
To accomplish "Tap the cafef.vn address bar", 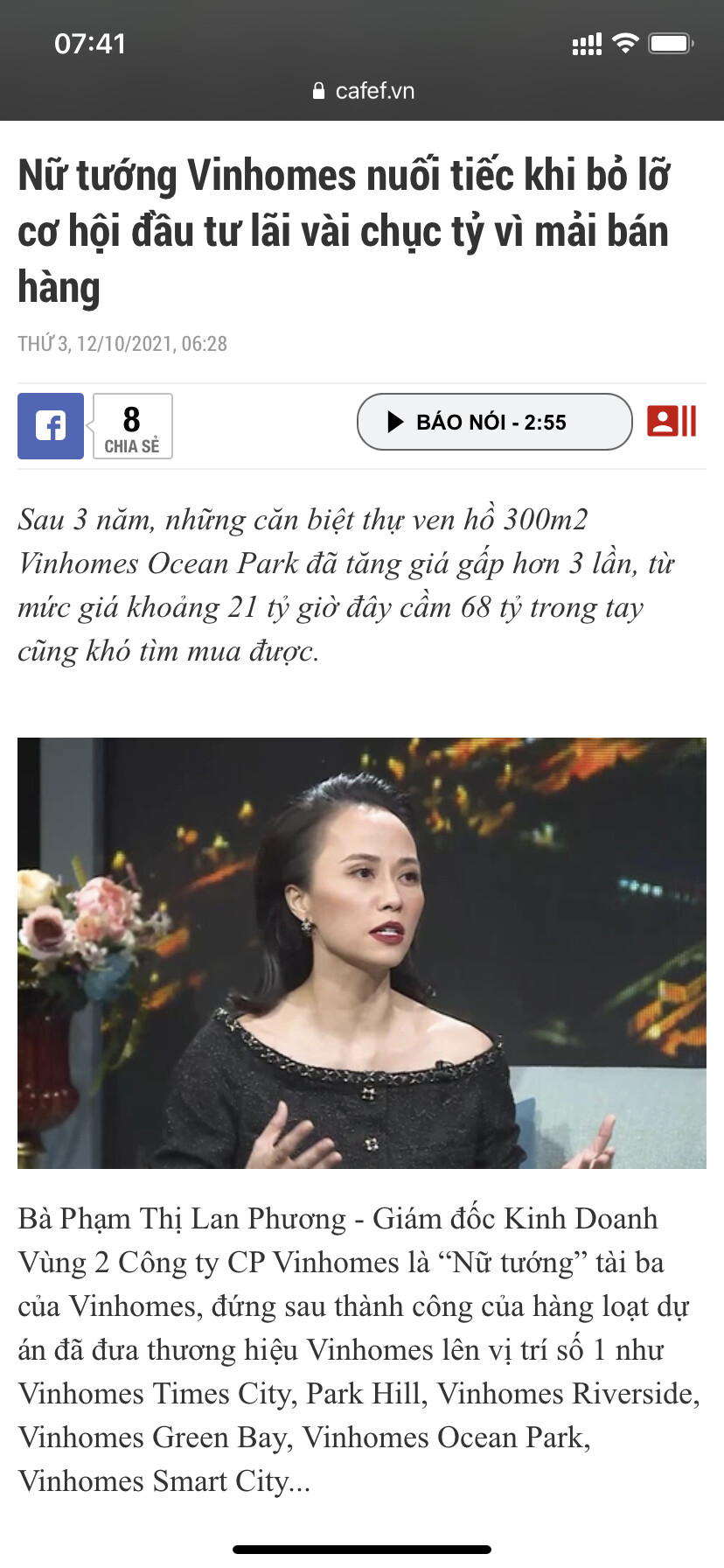I will click(x=362, y=91).
